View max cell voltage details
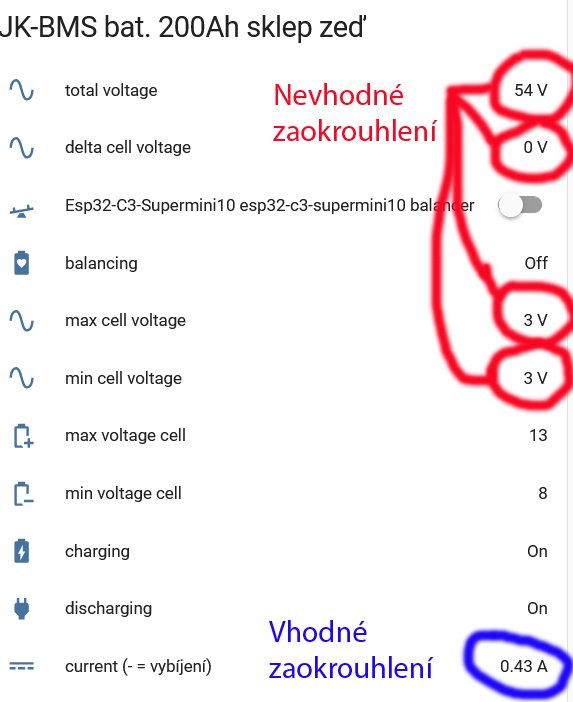Screen dimensions: 573x702 pos(278,321)
